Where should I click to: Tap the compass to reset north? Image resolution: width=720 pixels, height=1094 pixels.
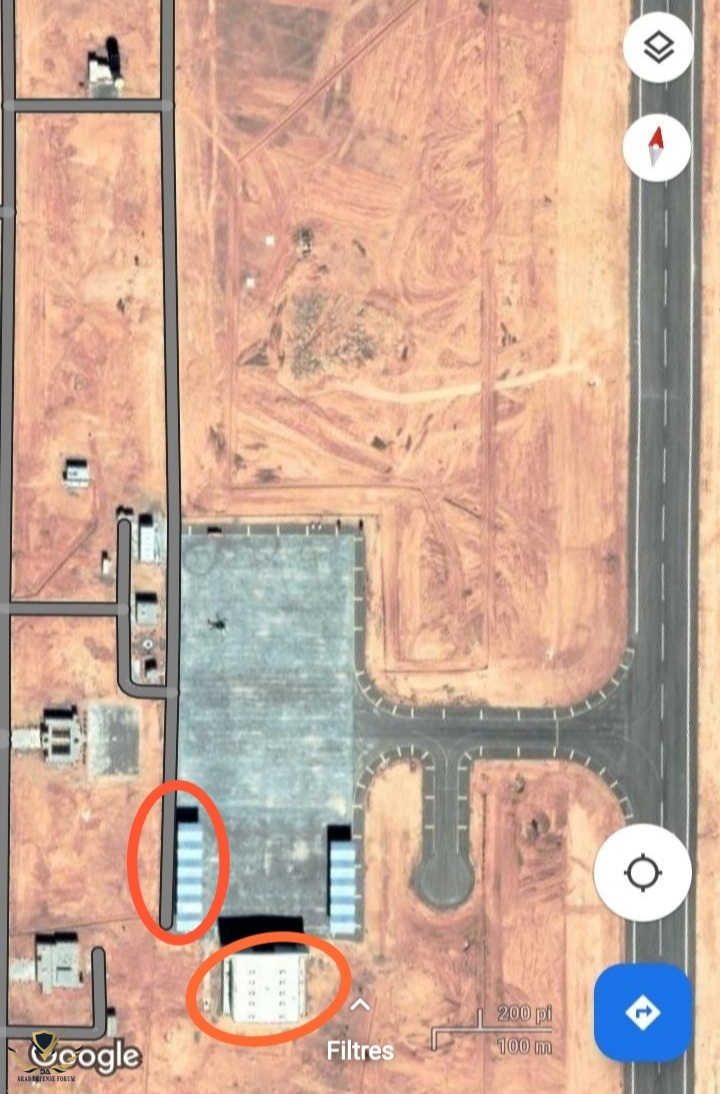657,148
